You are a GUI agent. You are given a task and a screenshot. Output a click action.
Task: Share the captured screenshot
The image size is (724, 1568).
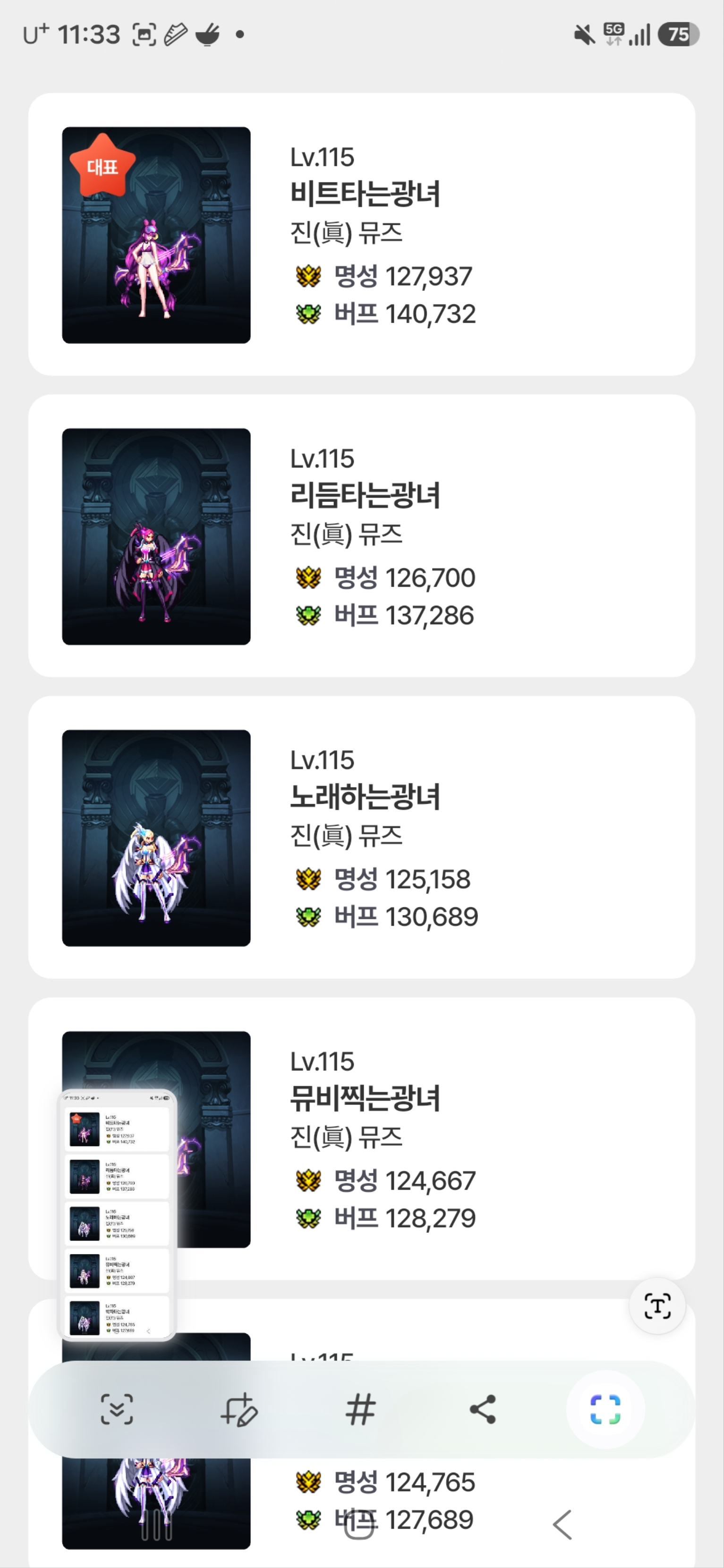(483, 1409)
